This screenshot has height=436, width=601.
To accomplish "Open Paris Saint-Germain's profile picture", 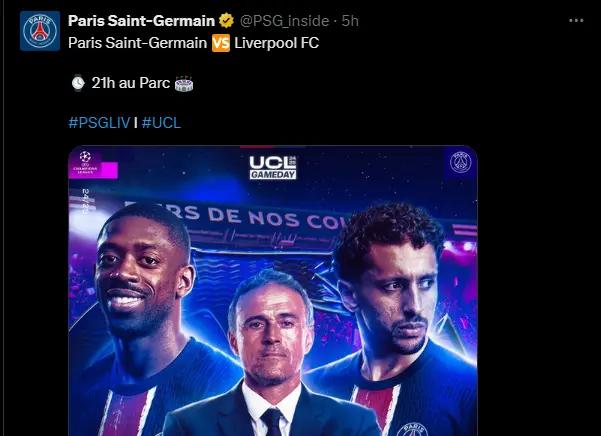I will [40, 31].
